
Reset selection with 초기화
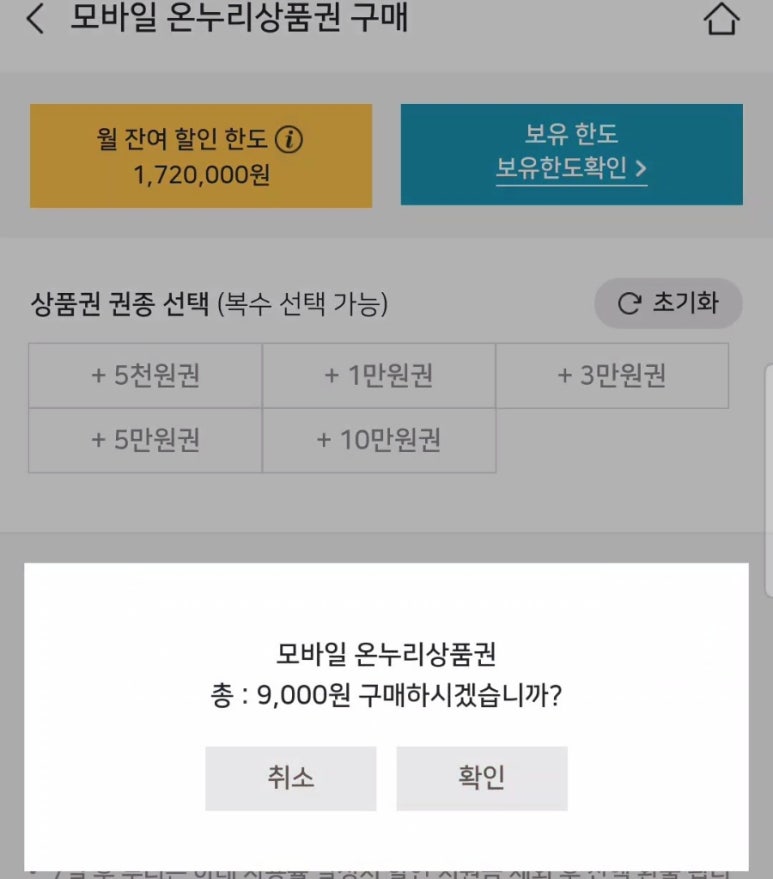(668, 304)
